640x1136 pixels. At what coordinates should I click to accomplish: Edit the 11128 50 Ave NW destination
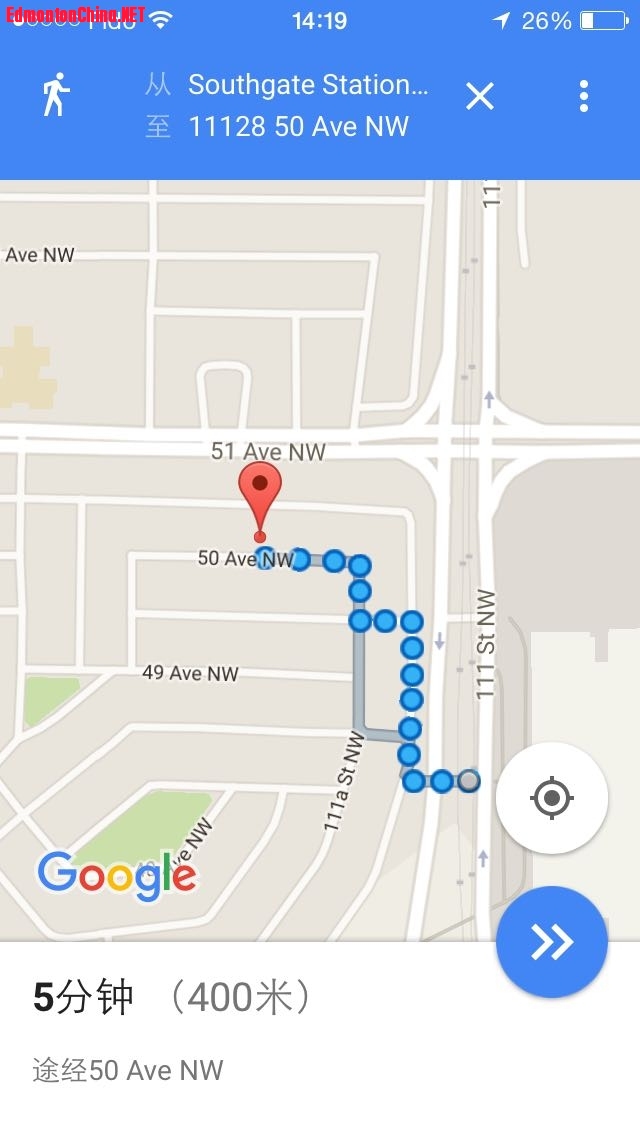coord(298,127)
